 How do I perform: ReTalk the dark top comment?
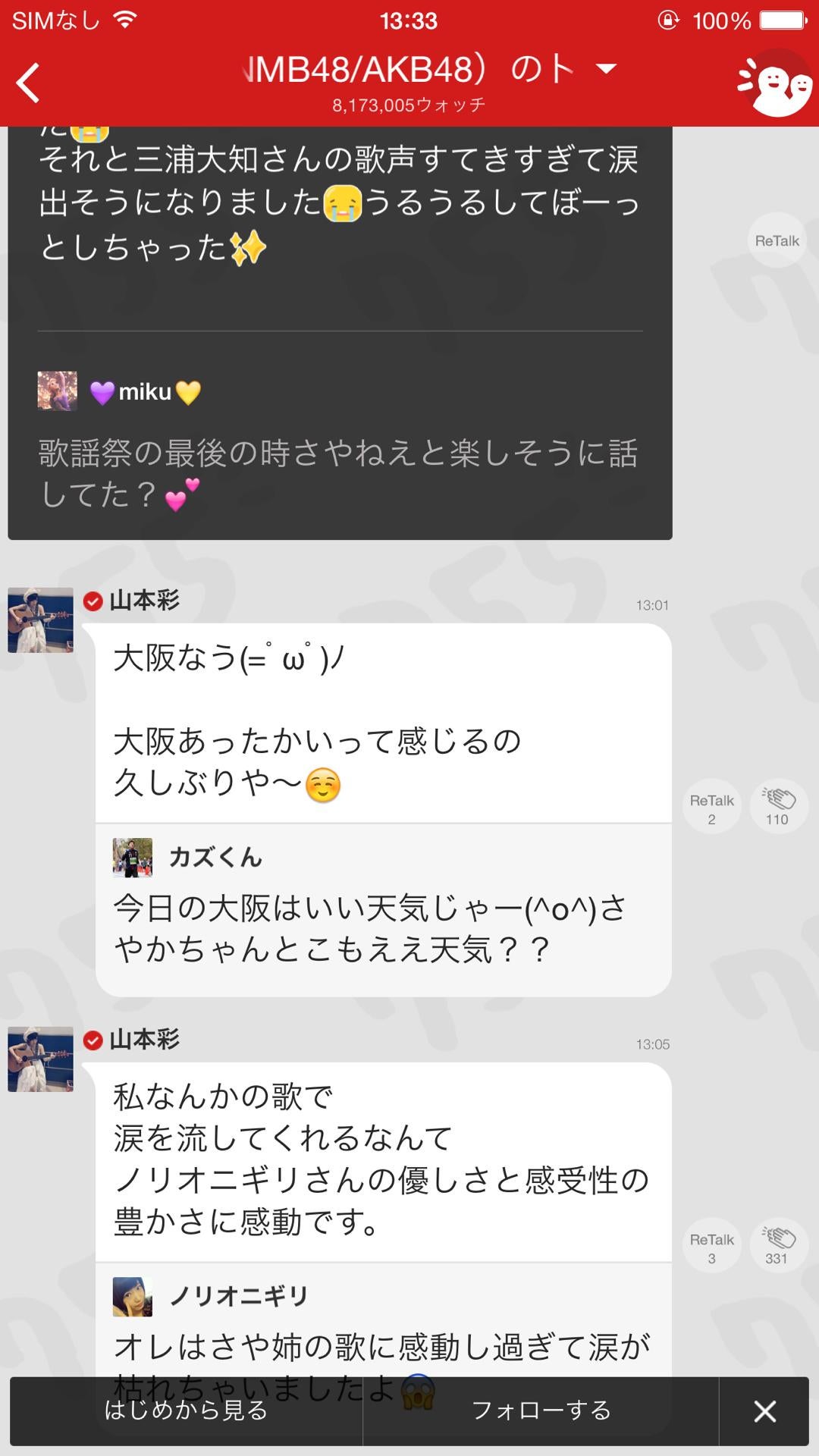point(776,240)
